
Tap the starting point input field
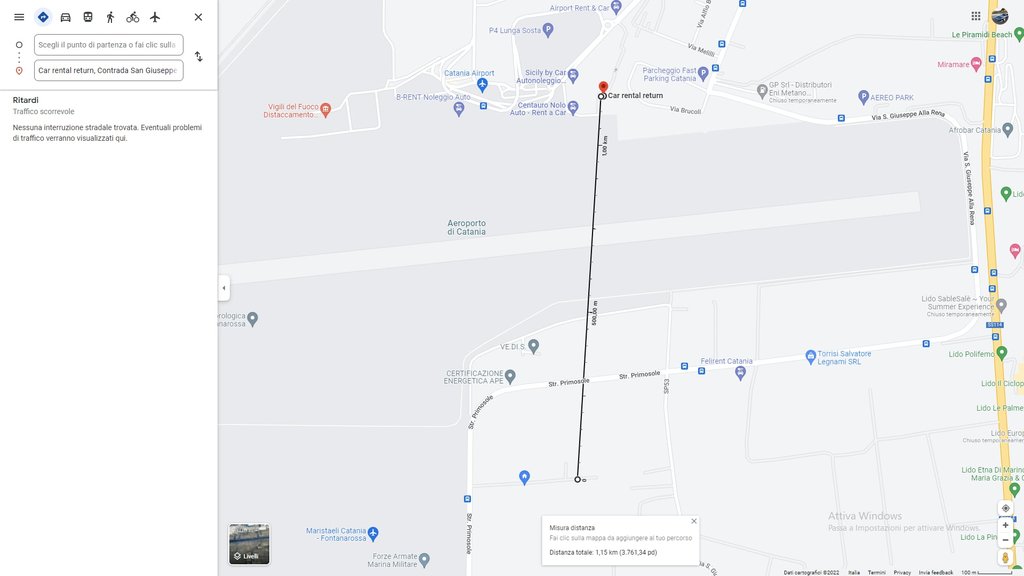click(x=108, y=45)
